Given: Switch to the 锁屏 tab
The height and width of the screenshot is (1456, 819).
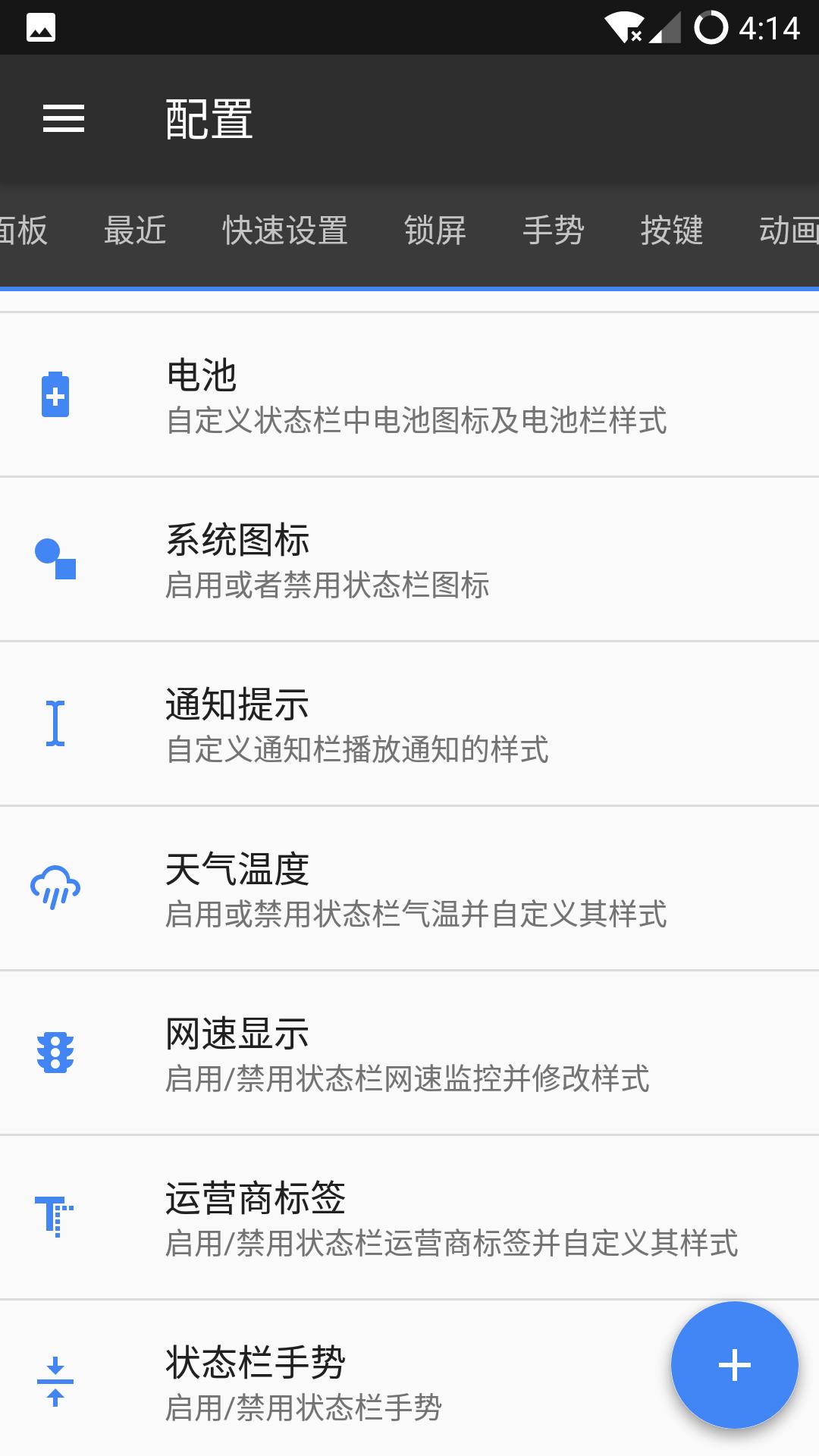Looking at the screenshot, I should (x=434, y=231).
